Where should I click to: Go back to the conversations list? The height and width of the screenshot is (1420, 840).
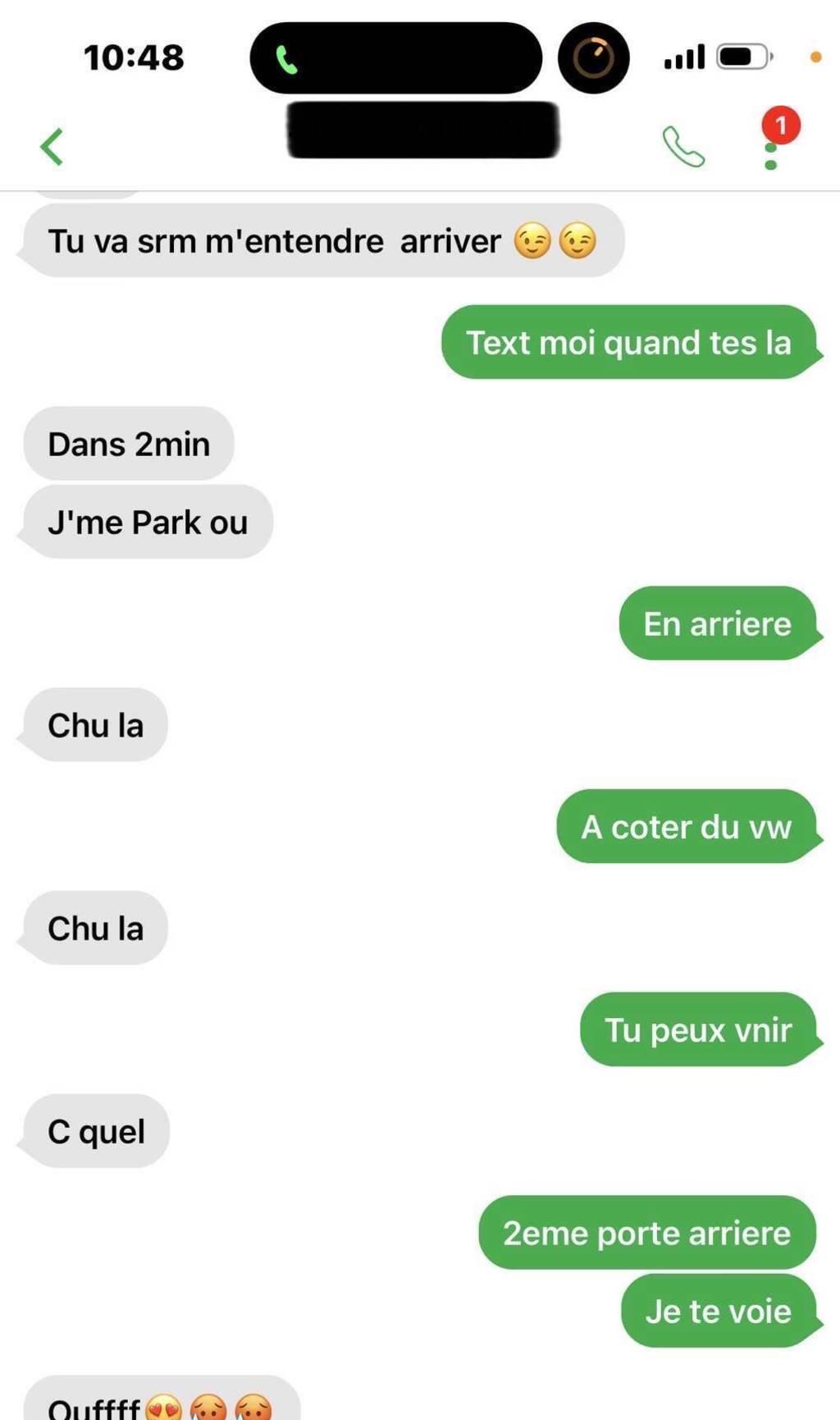[52, 148]
